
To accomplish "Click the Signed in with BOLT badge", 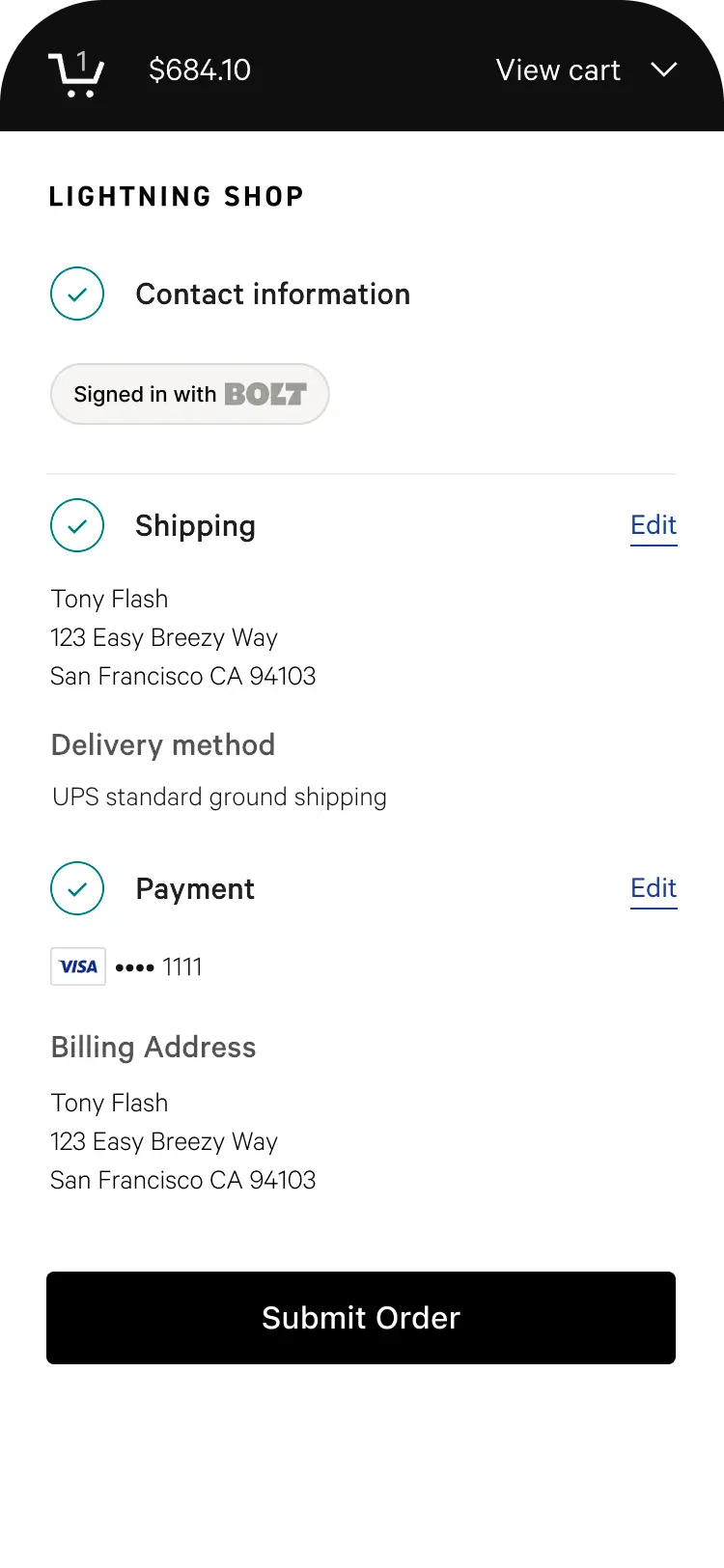I will pos(189,394).
